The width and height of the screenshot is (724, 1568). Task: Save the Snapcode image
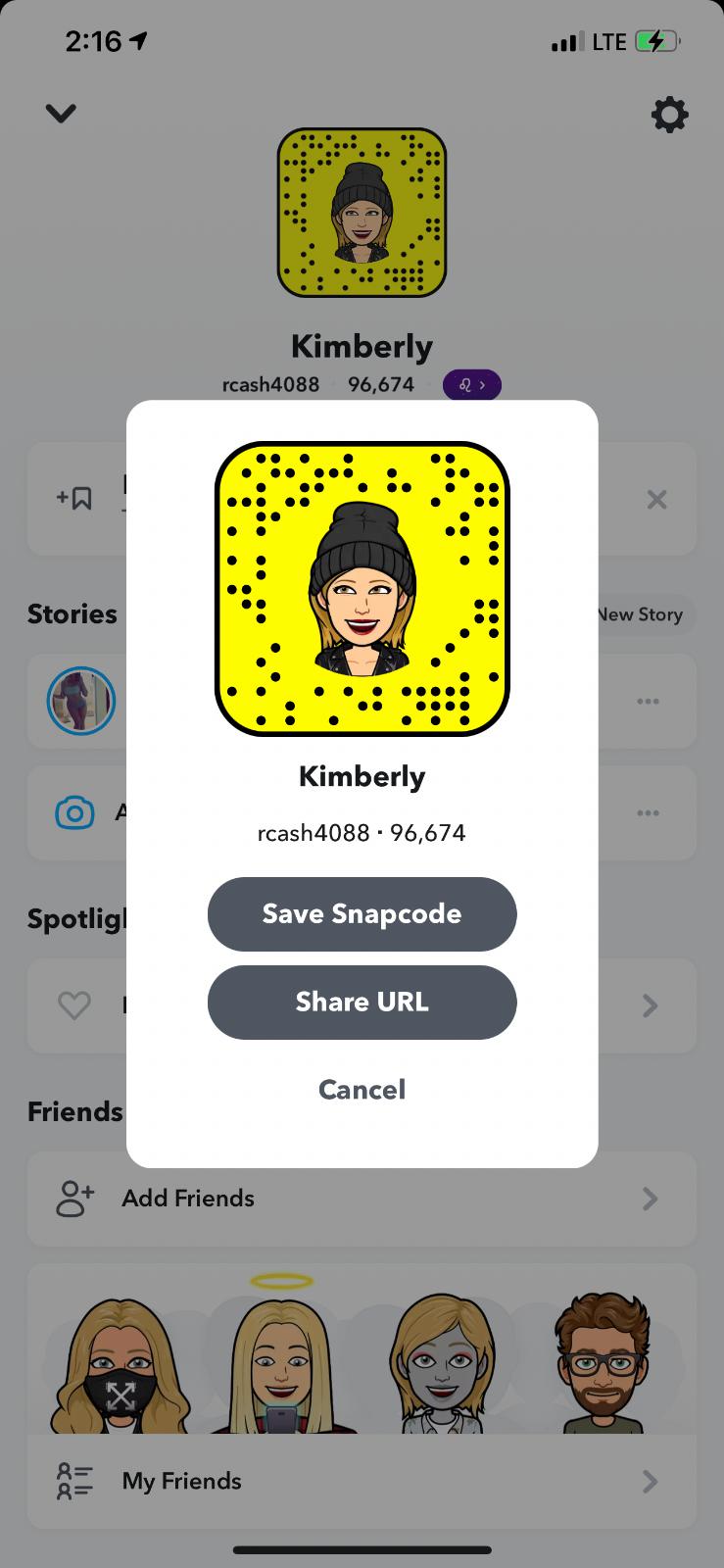tap(362, 913)
